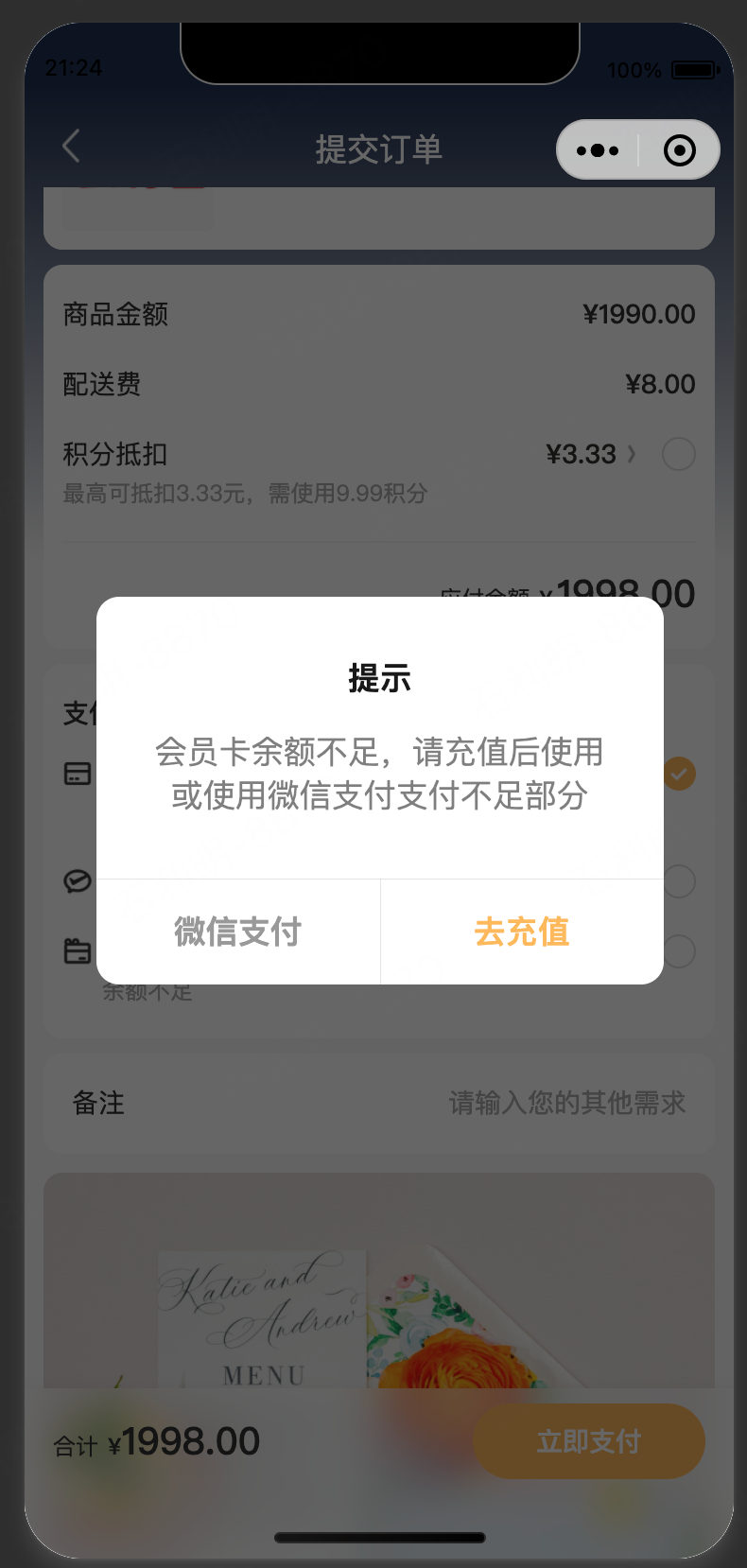
Task: Tap 去充值 to recharge the member card
Action: coord(521,932)
